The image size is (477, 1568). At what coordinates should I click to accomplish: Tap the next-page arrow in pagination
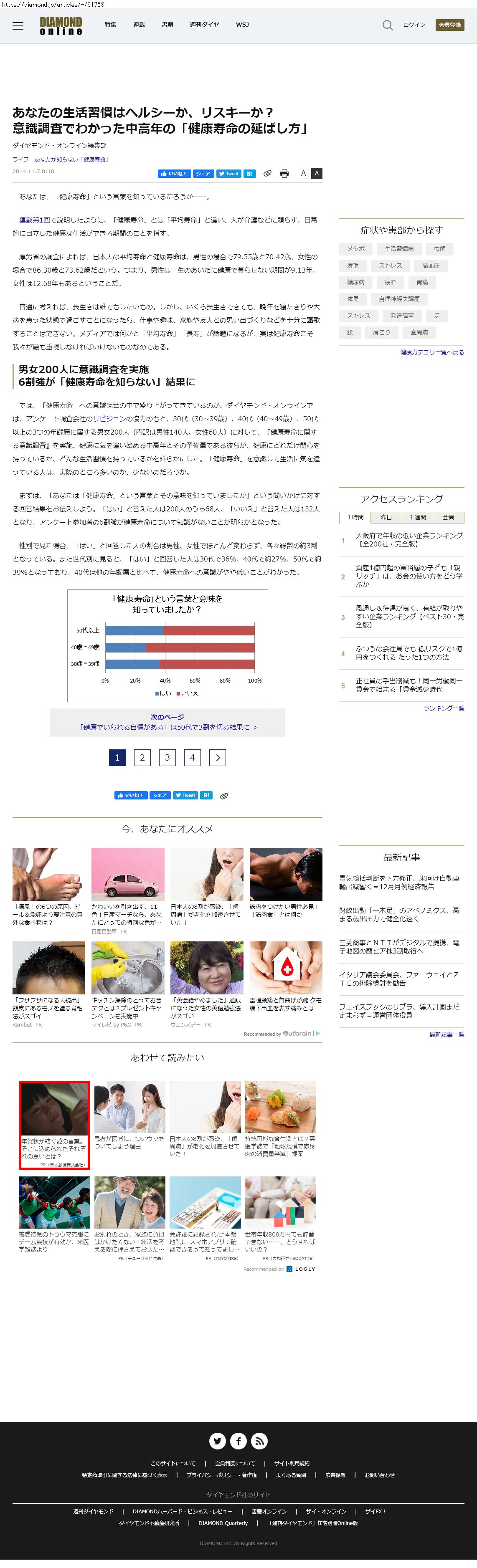tap(218, 757)
